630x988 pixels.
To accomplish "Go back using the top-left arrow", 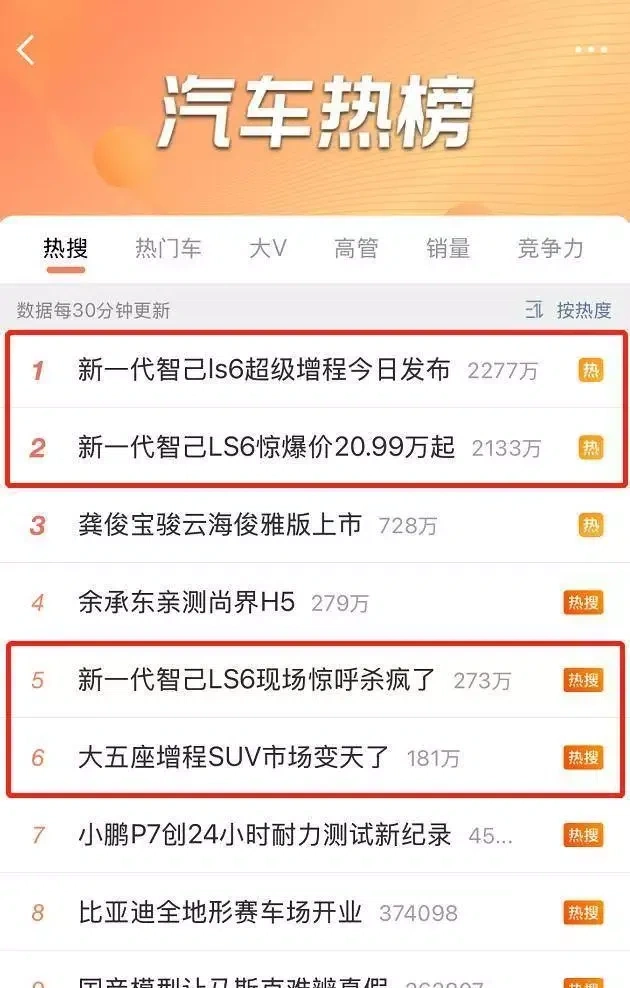I will (x=26, y=49).
